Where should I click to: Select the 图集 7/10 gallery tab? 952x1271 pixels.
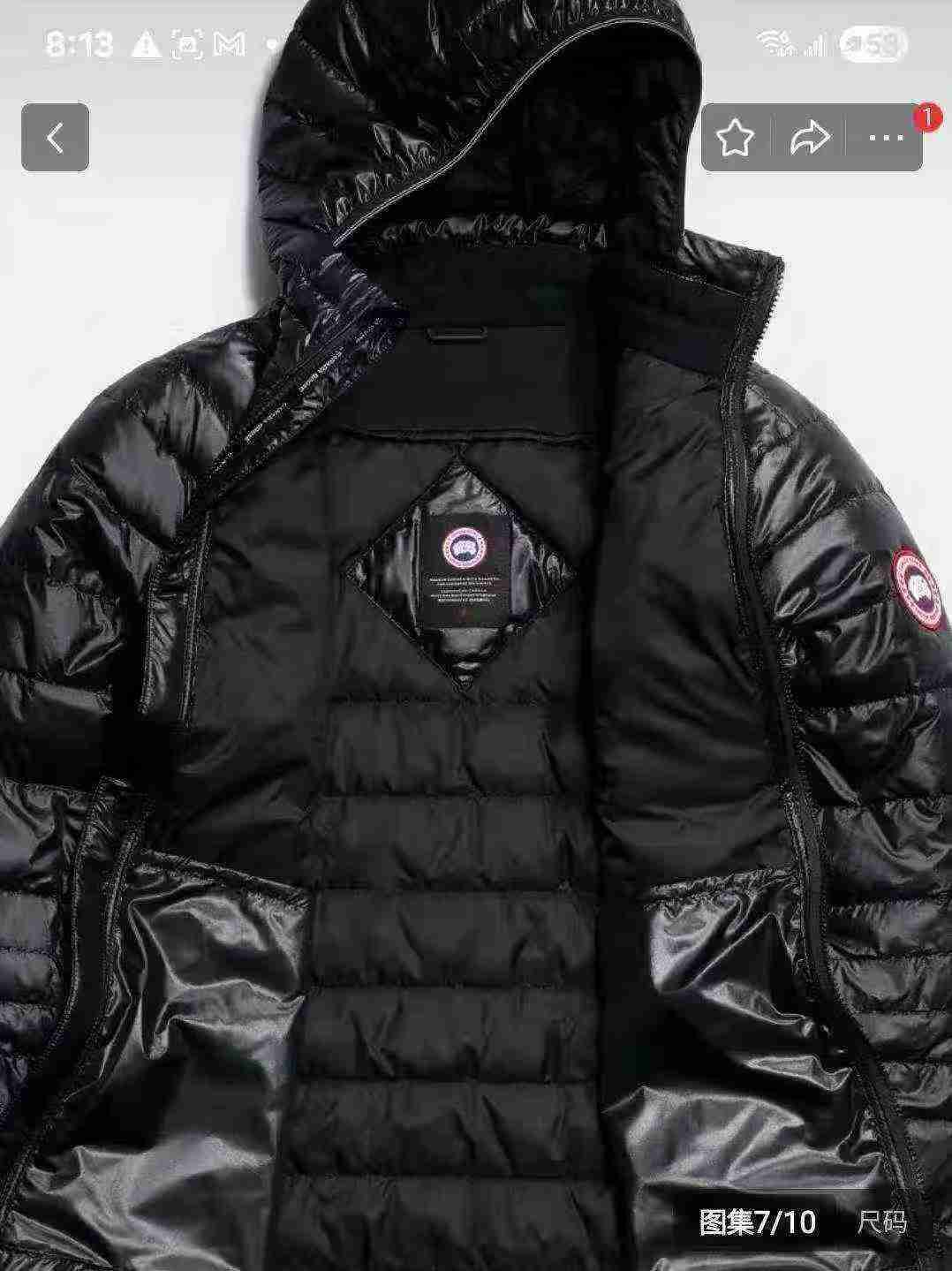757,1222
